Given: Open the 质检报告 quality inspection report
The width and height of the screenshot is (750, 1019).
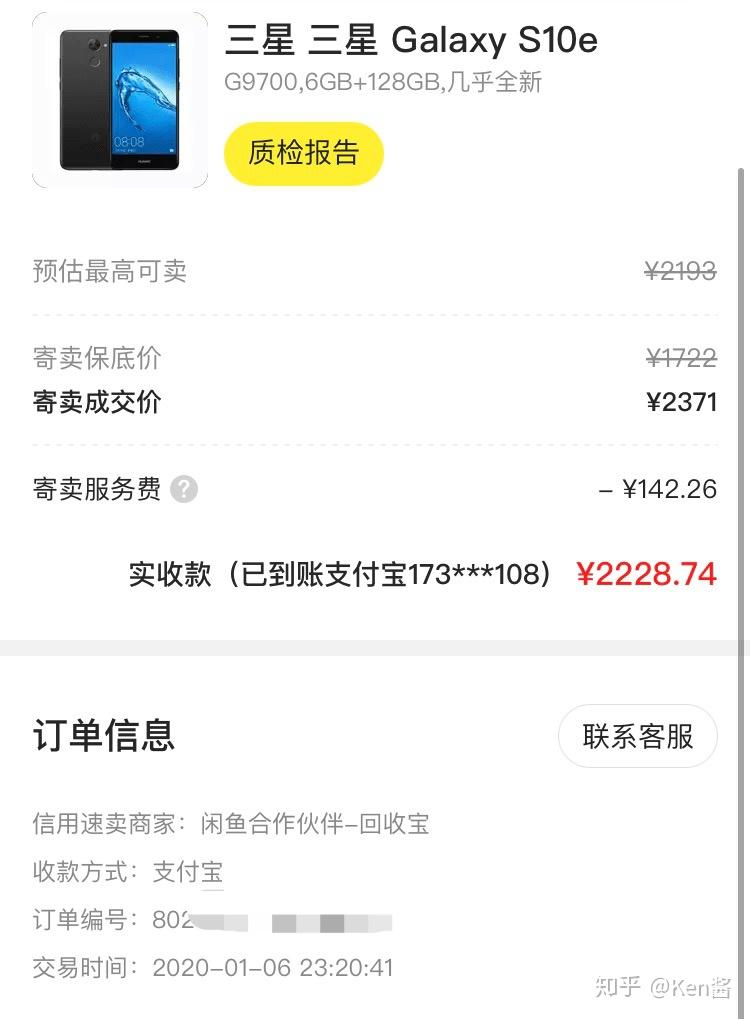Looking at the screenshot, I should coord(303,153).
